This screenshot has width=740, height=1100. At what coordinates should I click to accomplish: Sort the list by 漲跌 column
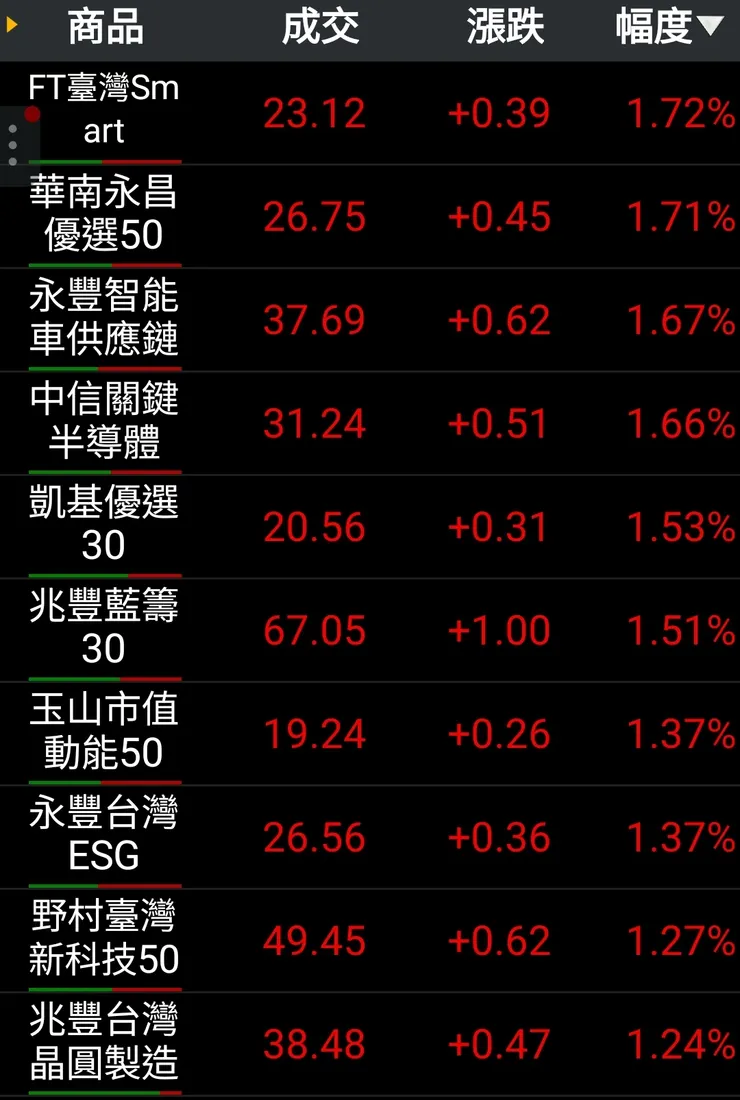tap(505, 28)
